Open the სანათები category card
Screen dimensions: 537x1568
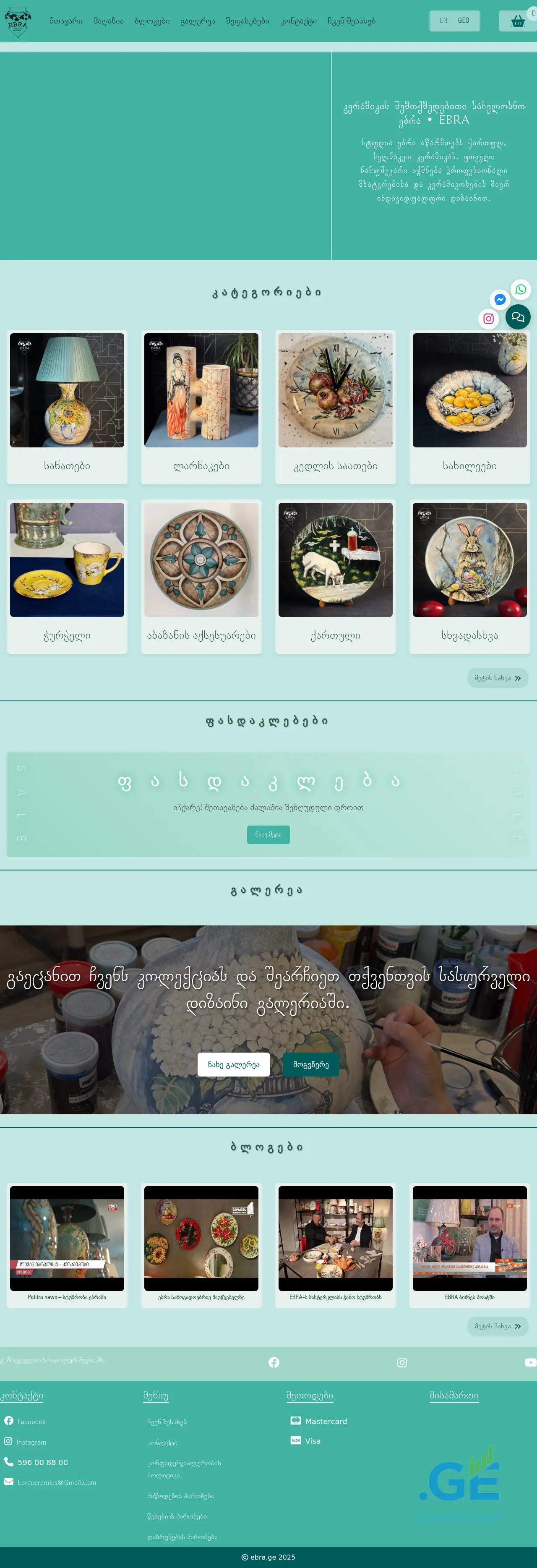(67, 406)
